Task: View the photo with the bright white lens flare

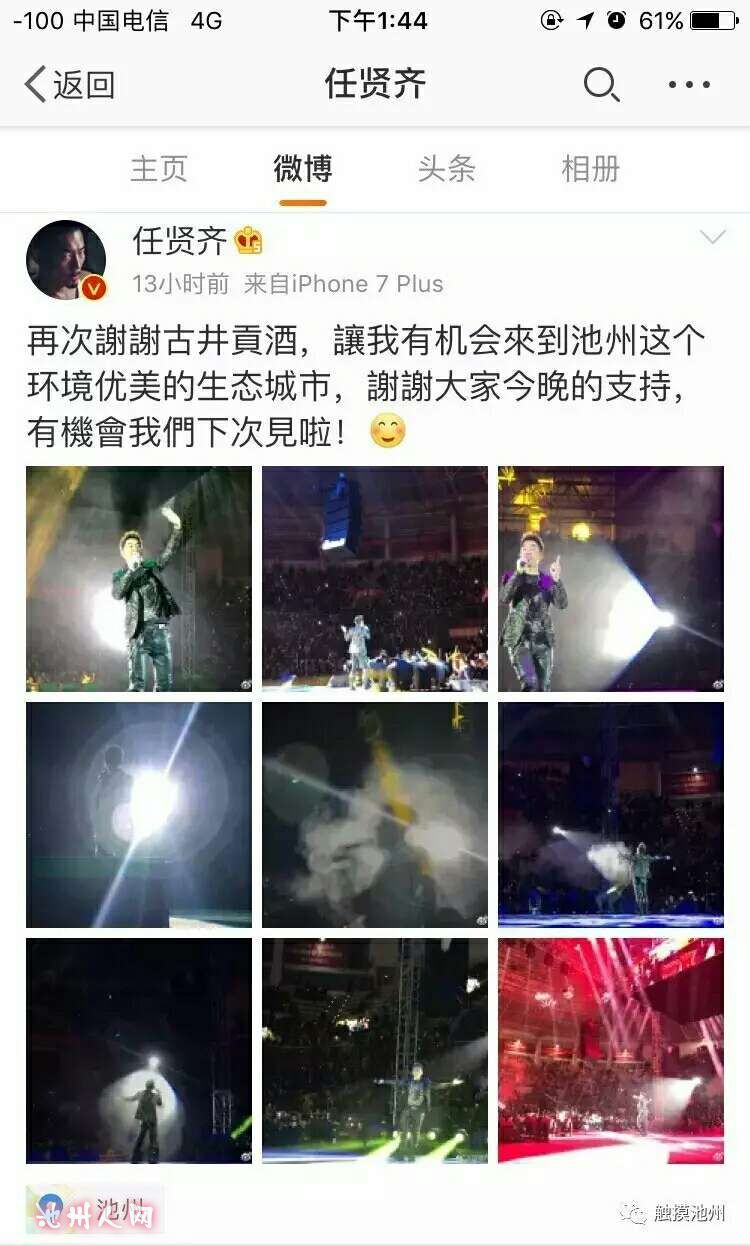Action: click(139, 814)
